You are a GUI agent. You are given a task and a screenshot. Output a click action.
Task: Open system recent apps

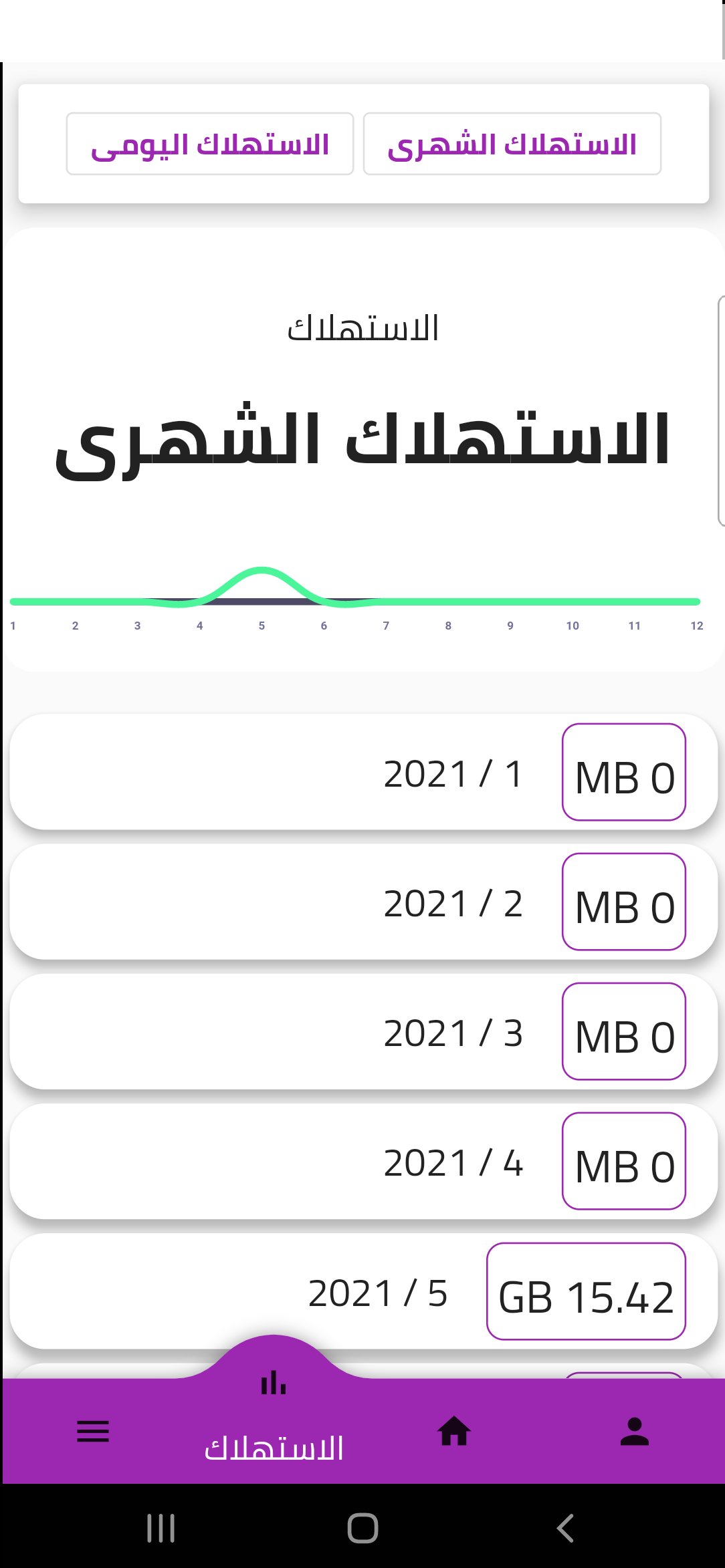click(161, 1528)
